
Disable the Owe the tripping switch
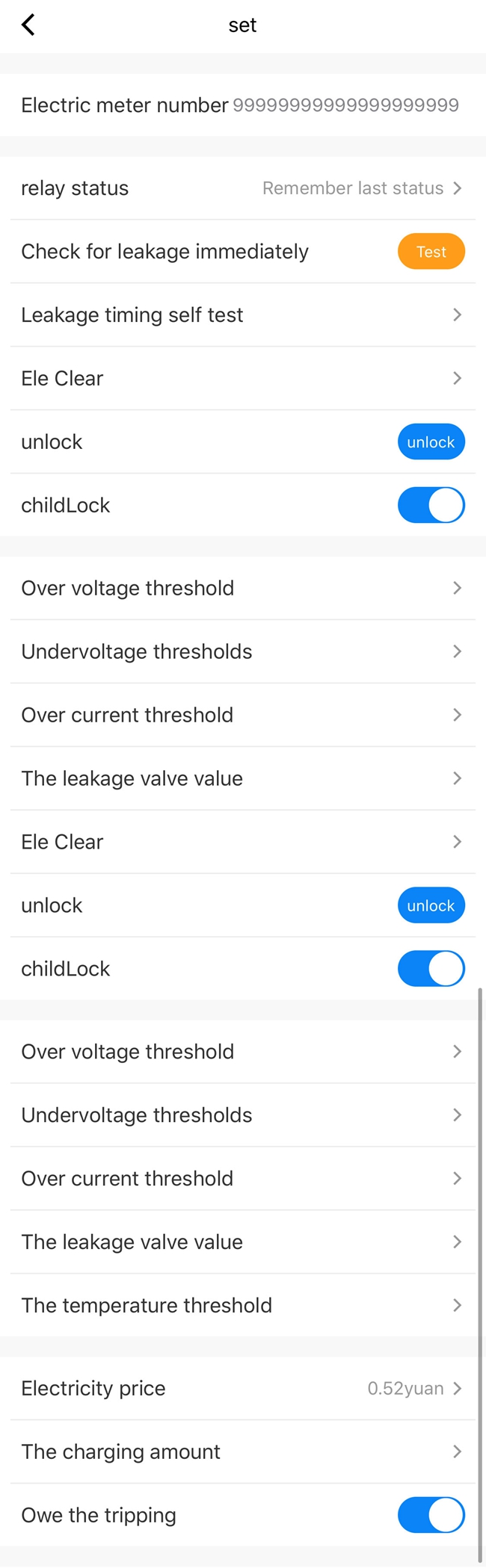click(431, 1515)
